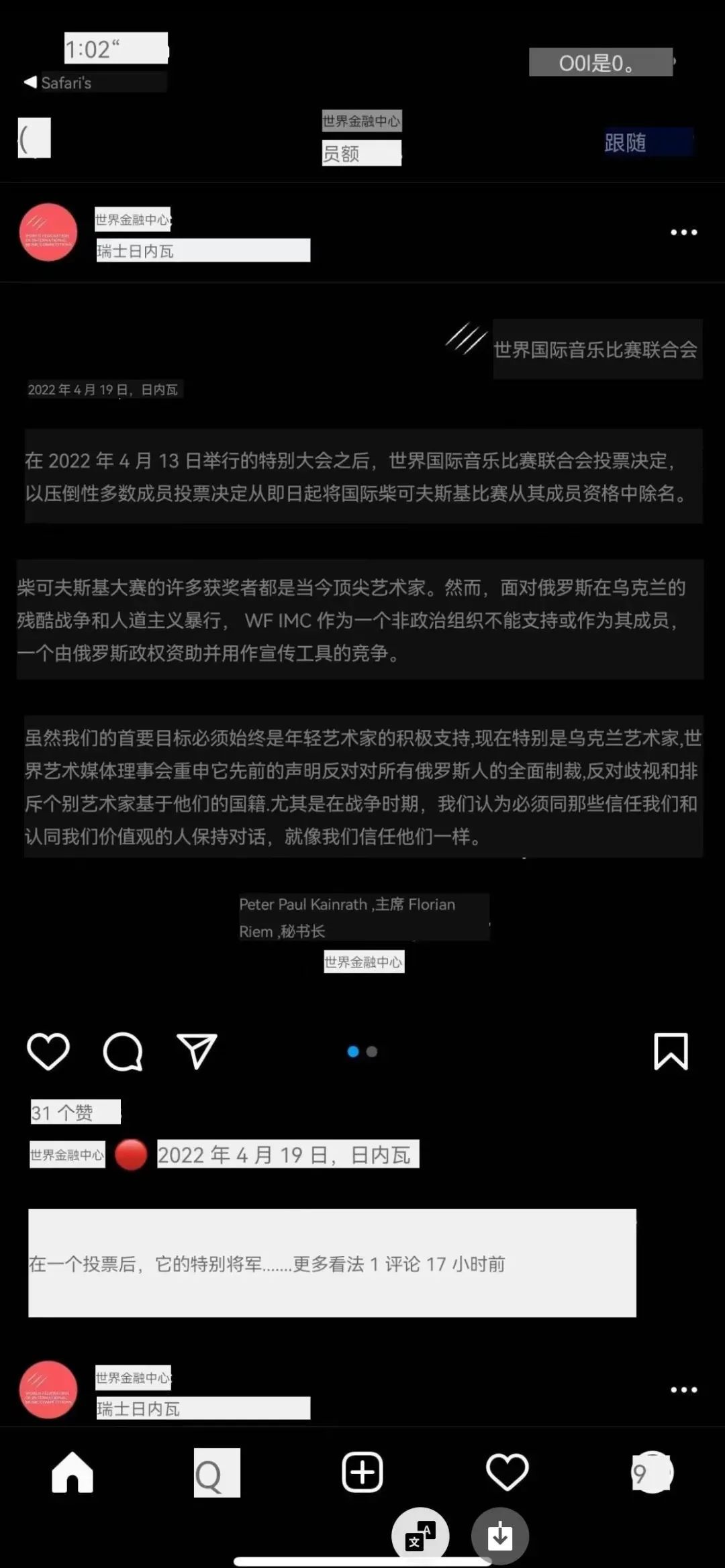Tap the floating translate button
This screenshot has height=1568, width=725.
coord(420,1535)
